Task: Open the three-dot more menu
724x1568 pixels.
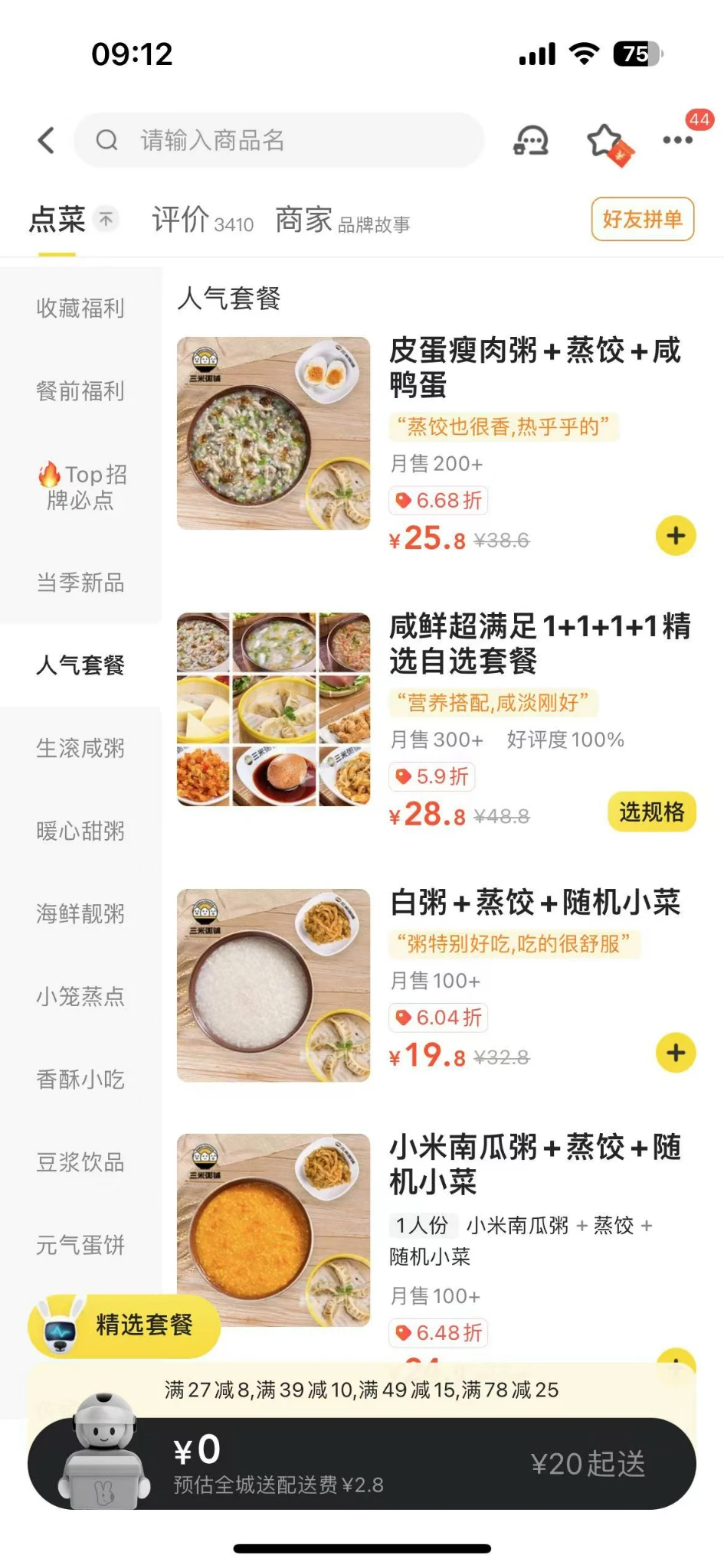Action: tap(677, 140)
